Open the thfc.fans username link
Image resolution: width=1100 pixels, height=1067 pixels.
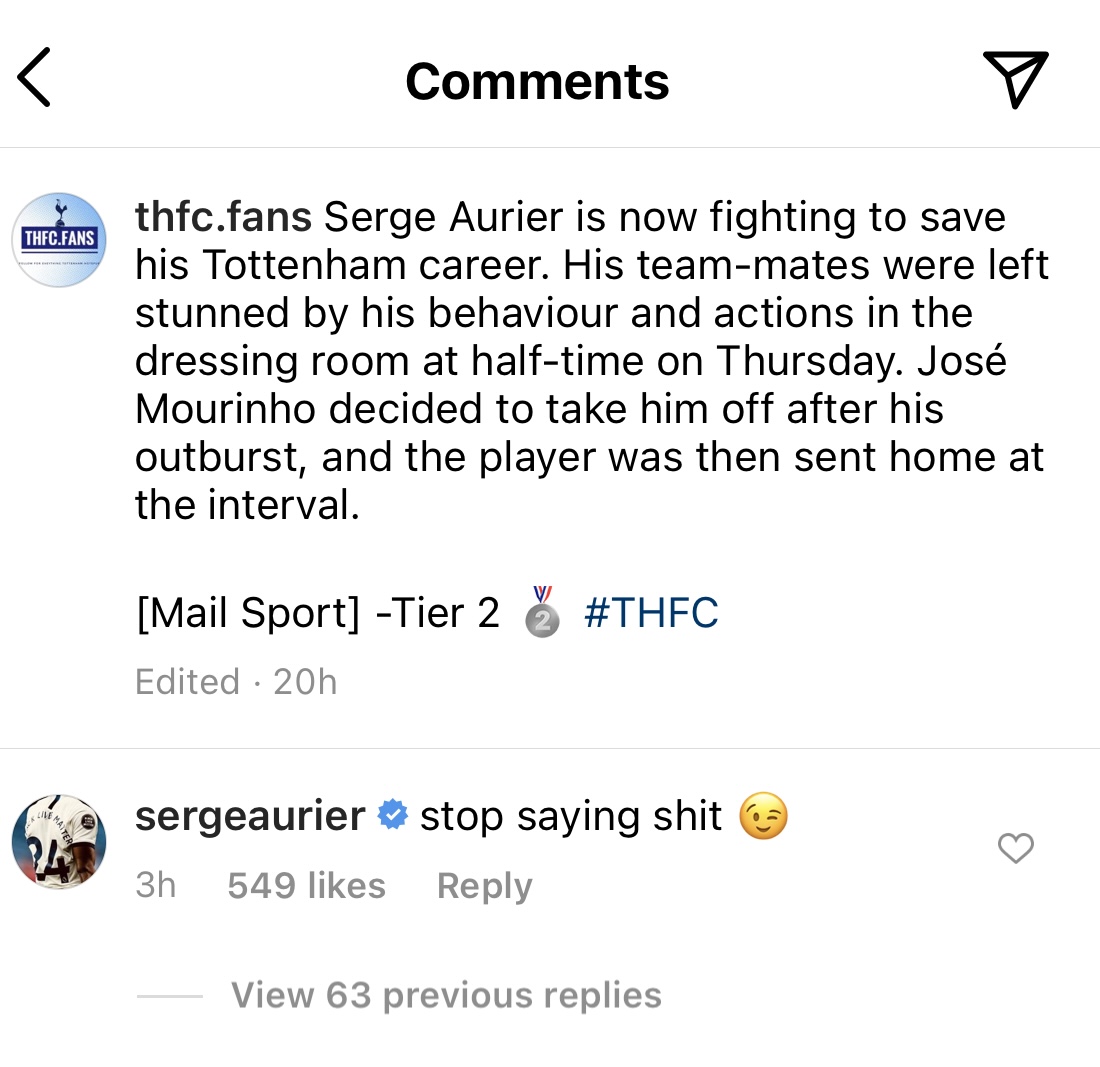pyautogui.click(x=224, y=217)
